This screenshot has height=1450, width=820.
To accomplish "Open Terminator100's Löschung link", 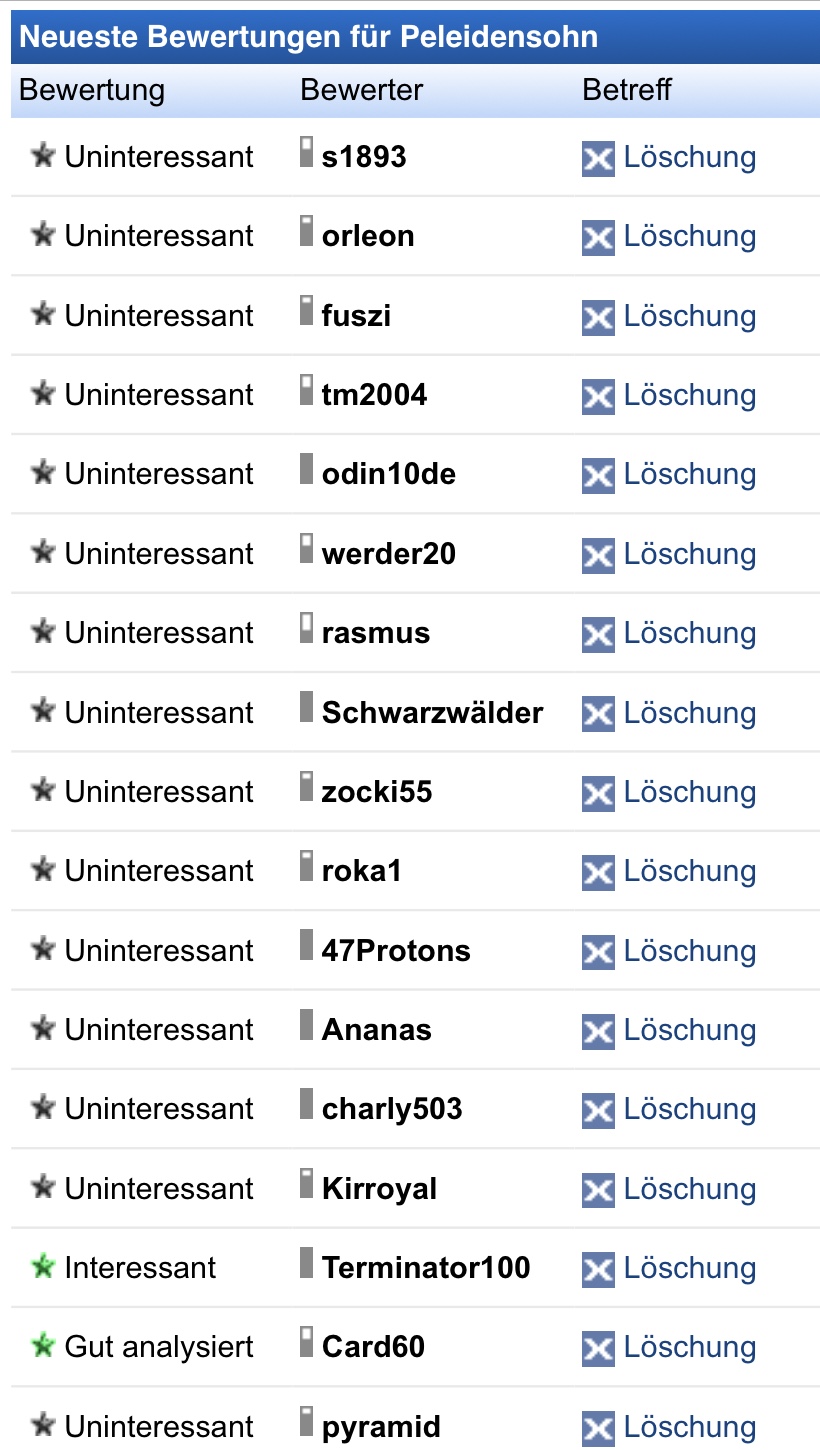I will coord(689,1268).
